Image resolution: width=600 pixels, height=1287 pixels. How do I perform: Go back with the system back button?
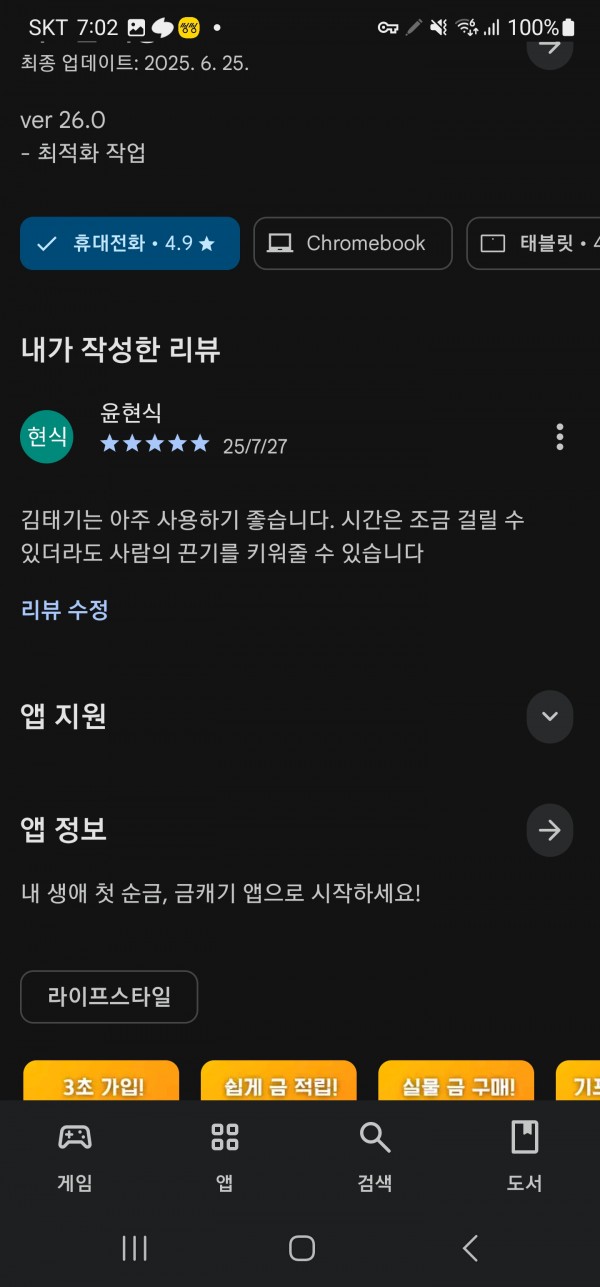(x=470, y=1247)
